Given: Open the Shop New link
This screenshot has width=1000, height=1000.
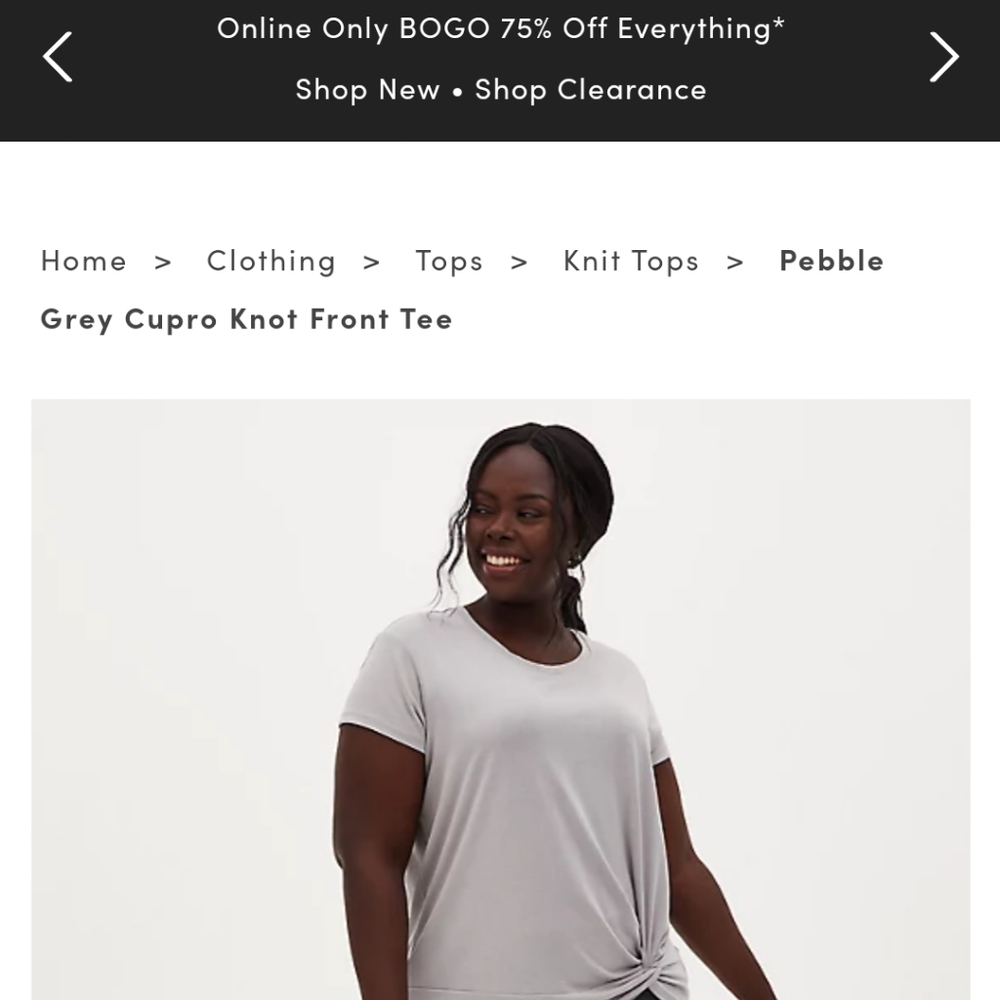Looking at the screenshot, I should click(x=367, y=90).
